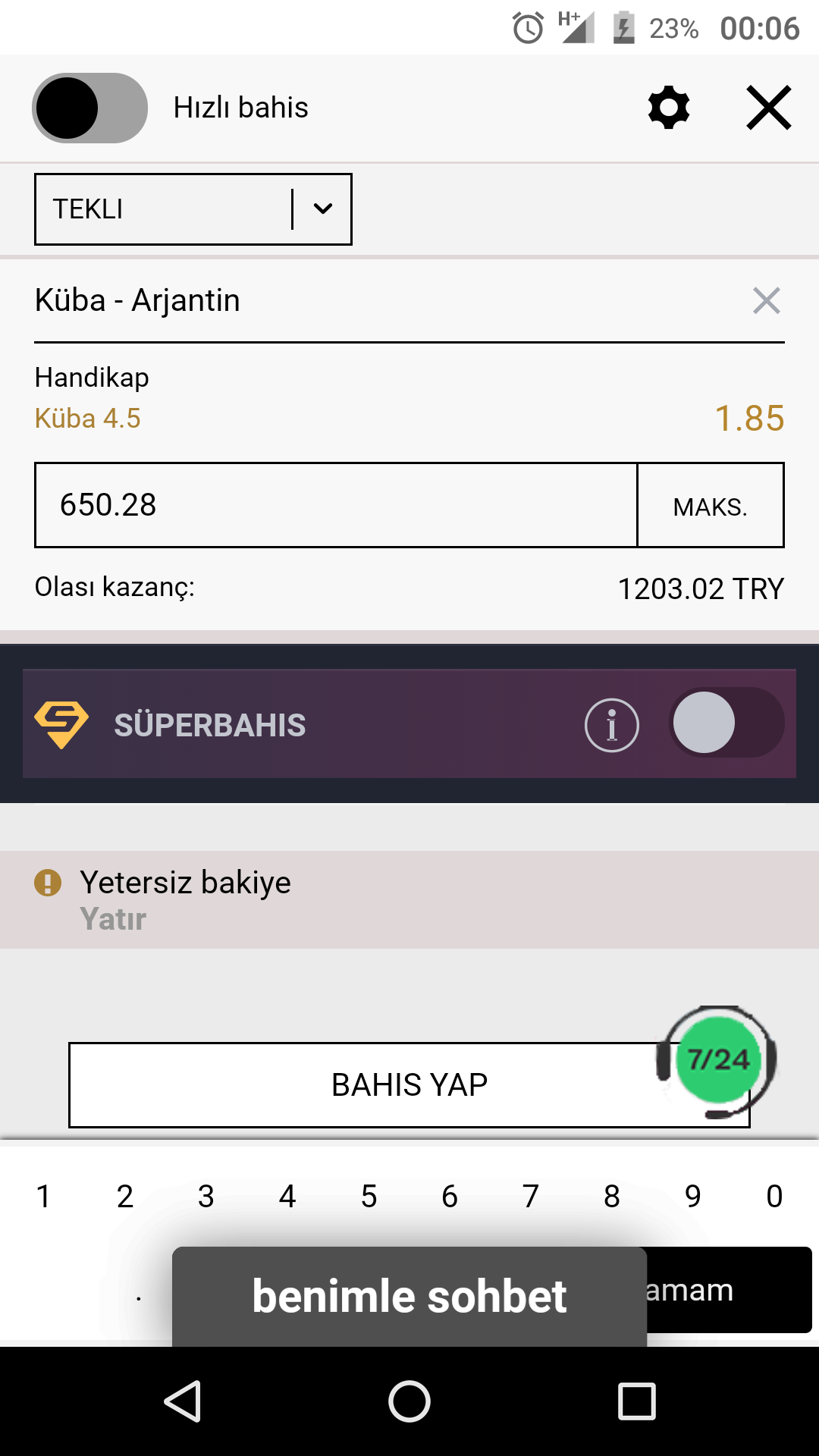This screenshot has height=1456, width=819.
Task: Edit the 650.28 stake amount field
Action: (336, 505)
